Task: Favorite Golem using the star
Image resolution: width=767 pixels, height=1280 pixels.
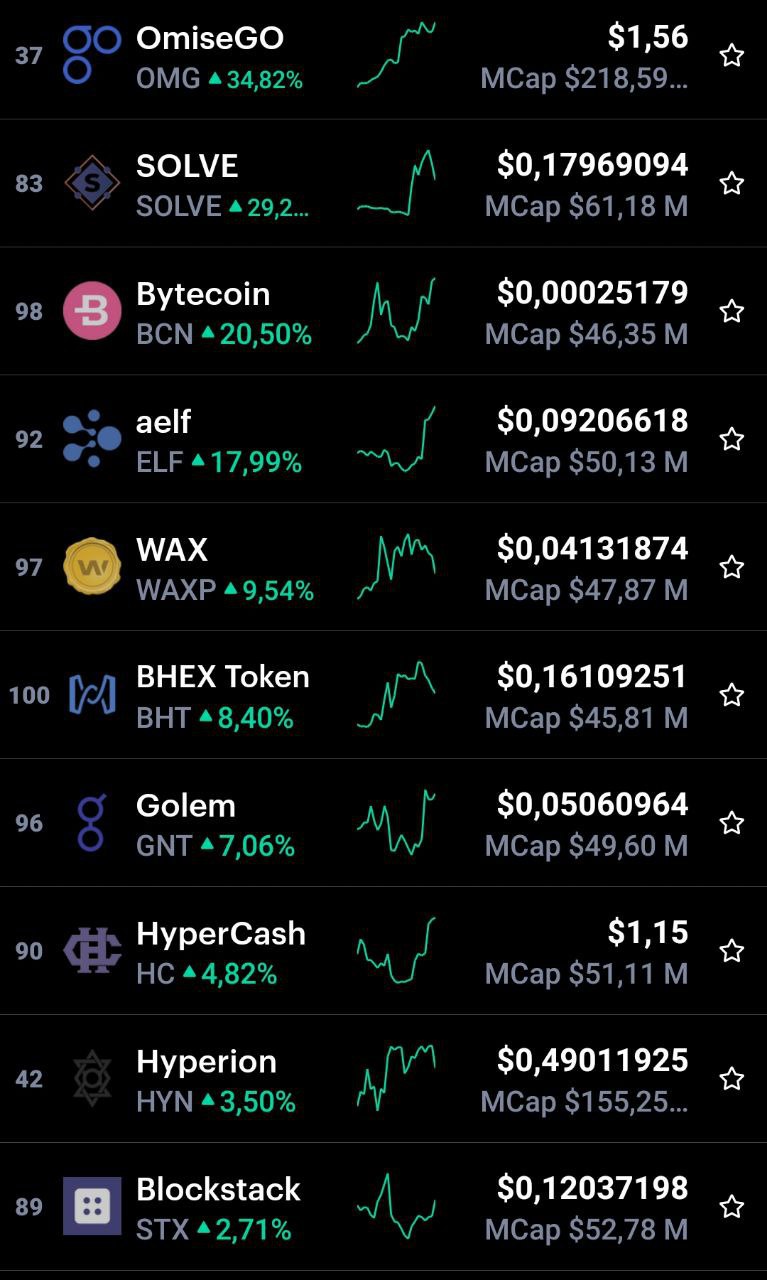Action: click(732, 823)
